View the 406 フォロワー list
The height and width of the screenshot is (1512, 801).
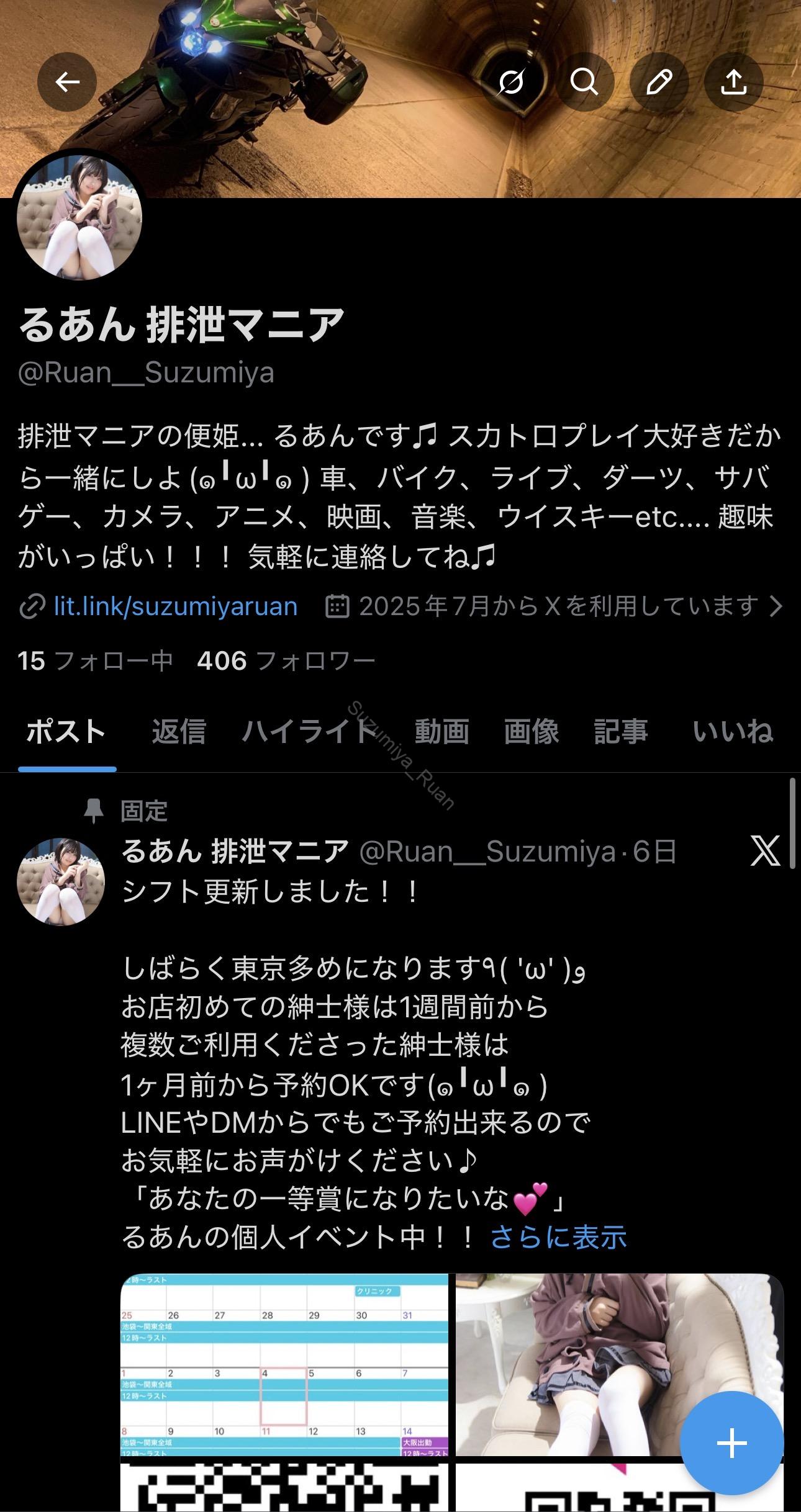click(286, 661)
